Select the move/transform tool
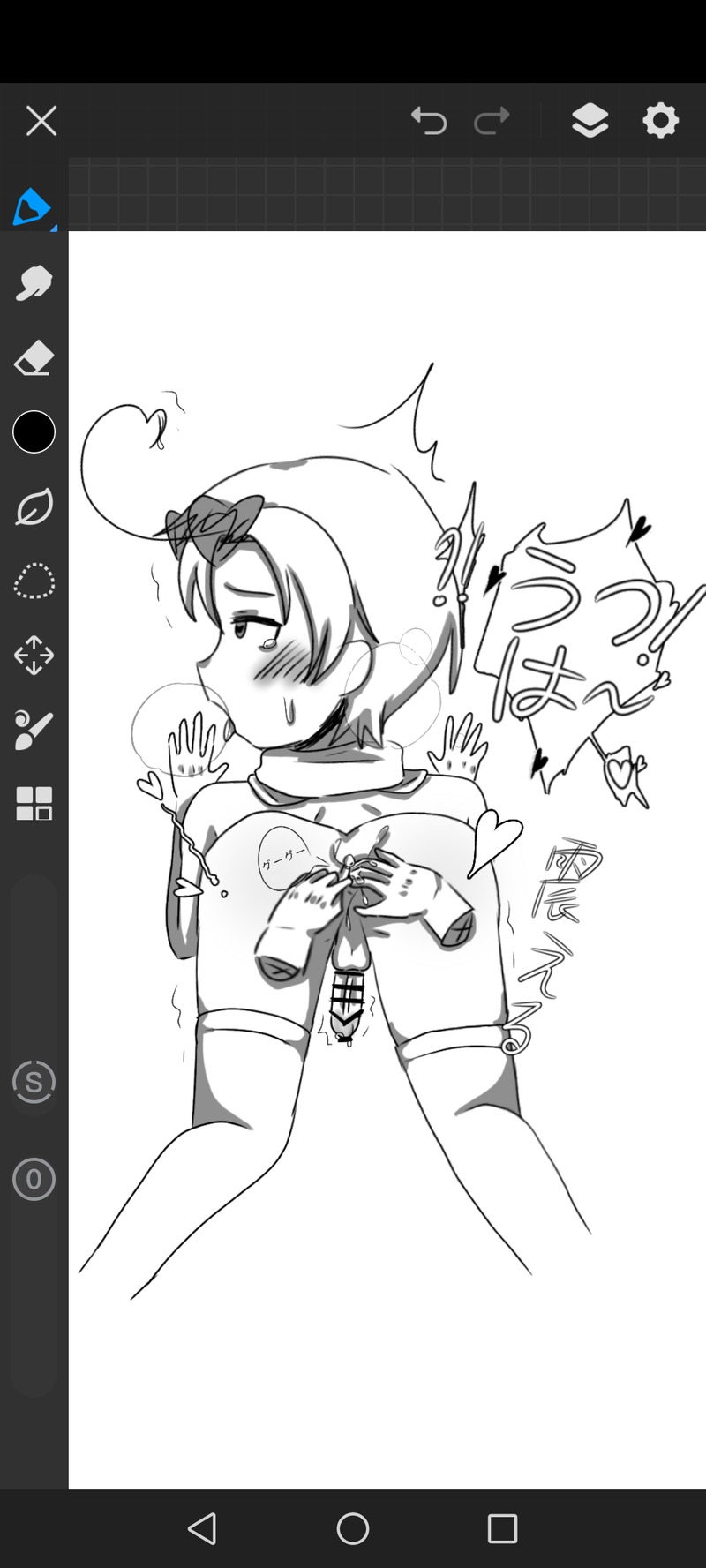Screen dimensions: 706x1568 (x=34, y=656)
